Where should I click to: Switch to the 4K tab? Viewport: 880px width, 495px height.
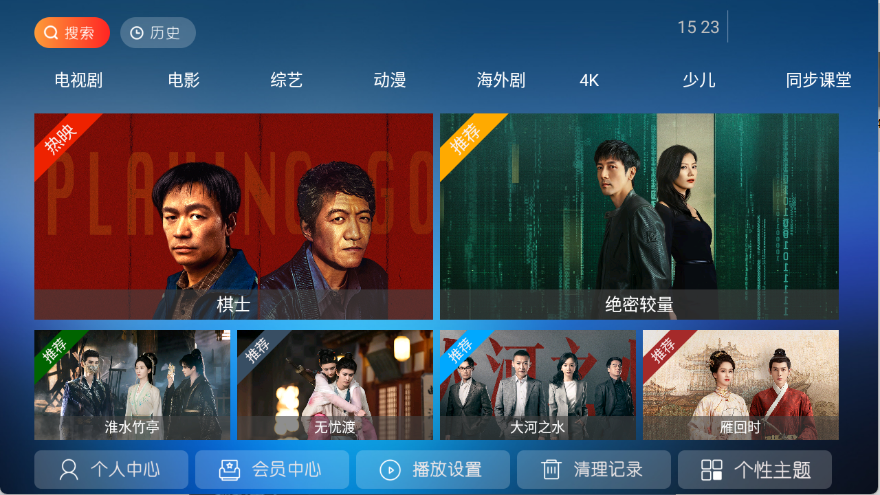point(589,80)
